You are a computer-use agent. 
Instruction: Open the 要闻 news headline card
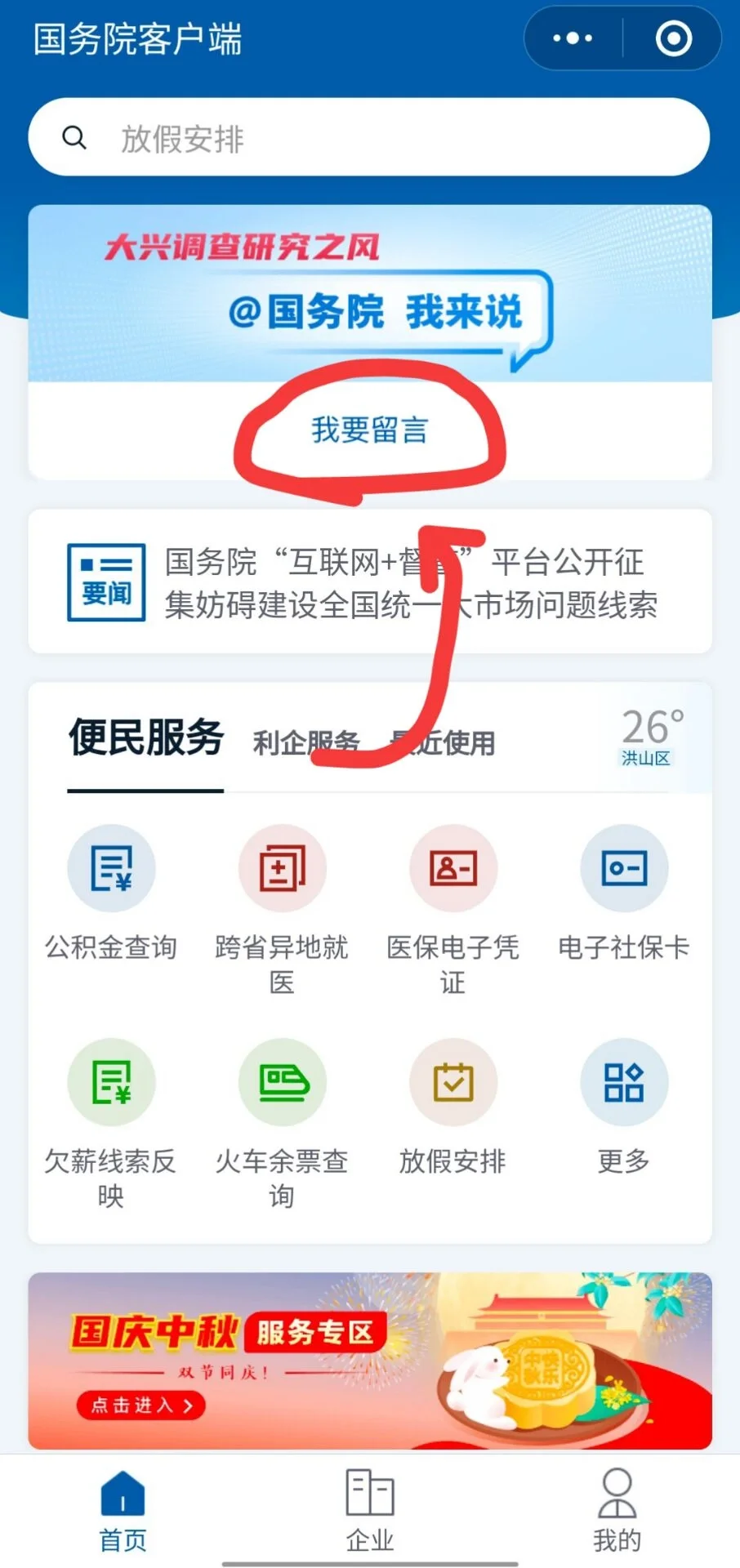(x=370, y=582)
